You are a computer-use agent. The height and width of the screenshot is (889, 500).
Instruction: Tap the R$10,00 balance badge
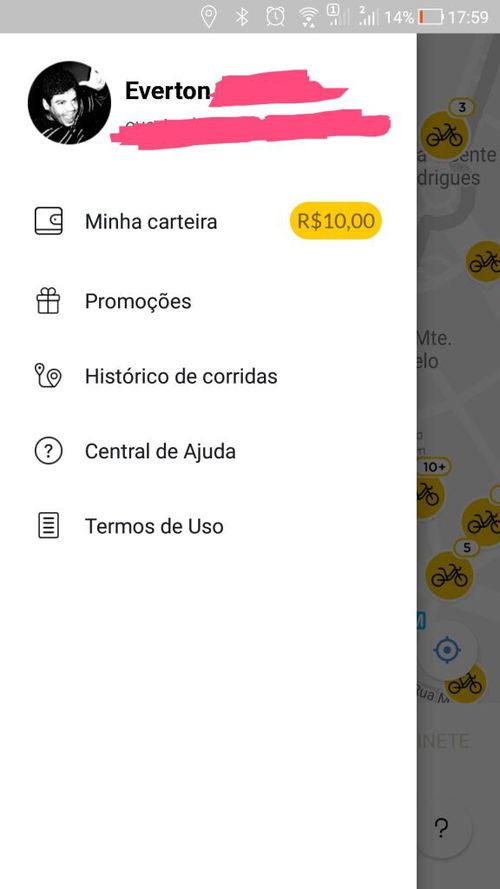[x=336, y=221]
